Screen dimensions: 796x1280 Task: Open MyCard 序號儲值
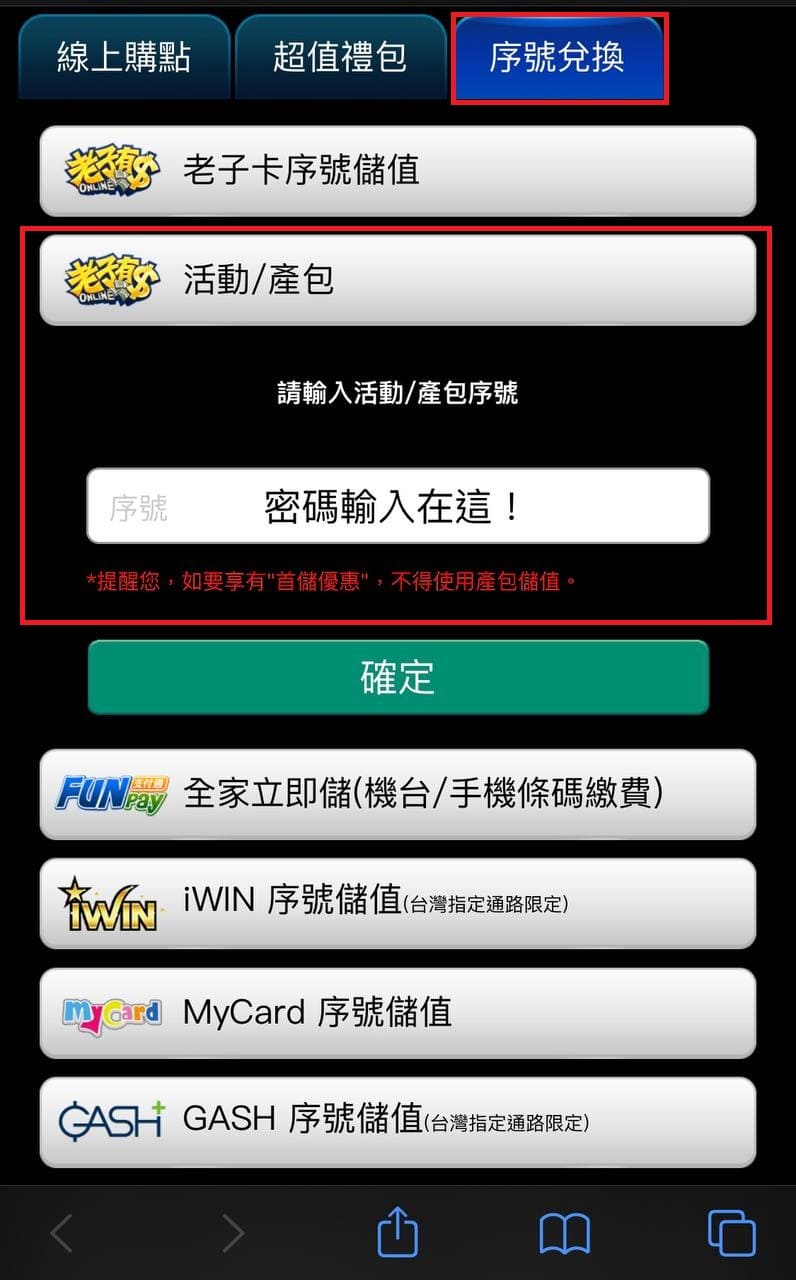(x=397, y=1013)
